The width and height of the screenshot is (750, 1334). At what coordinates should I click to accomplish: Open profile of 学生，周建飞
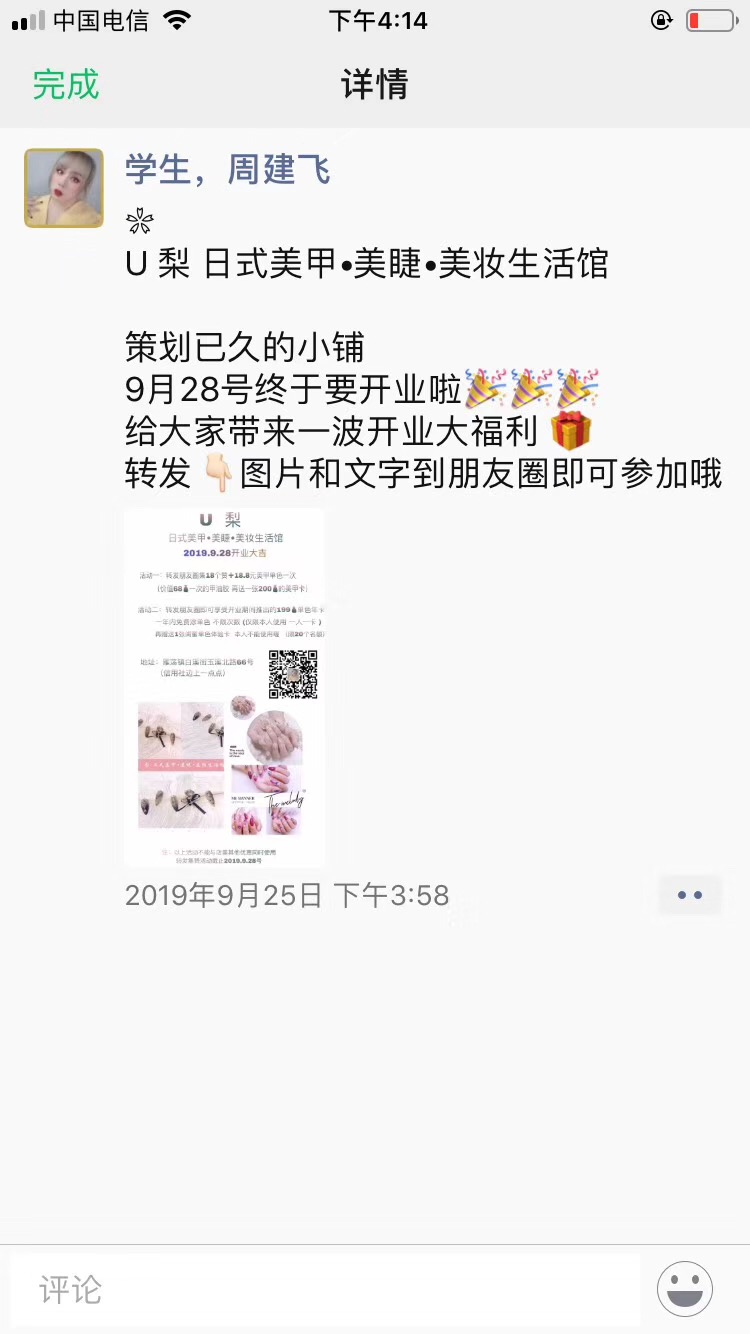tap(227, 170)
